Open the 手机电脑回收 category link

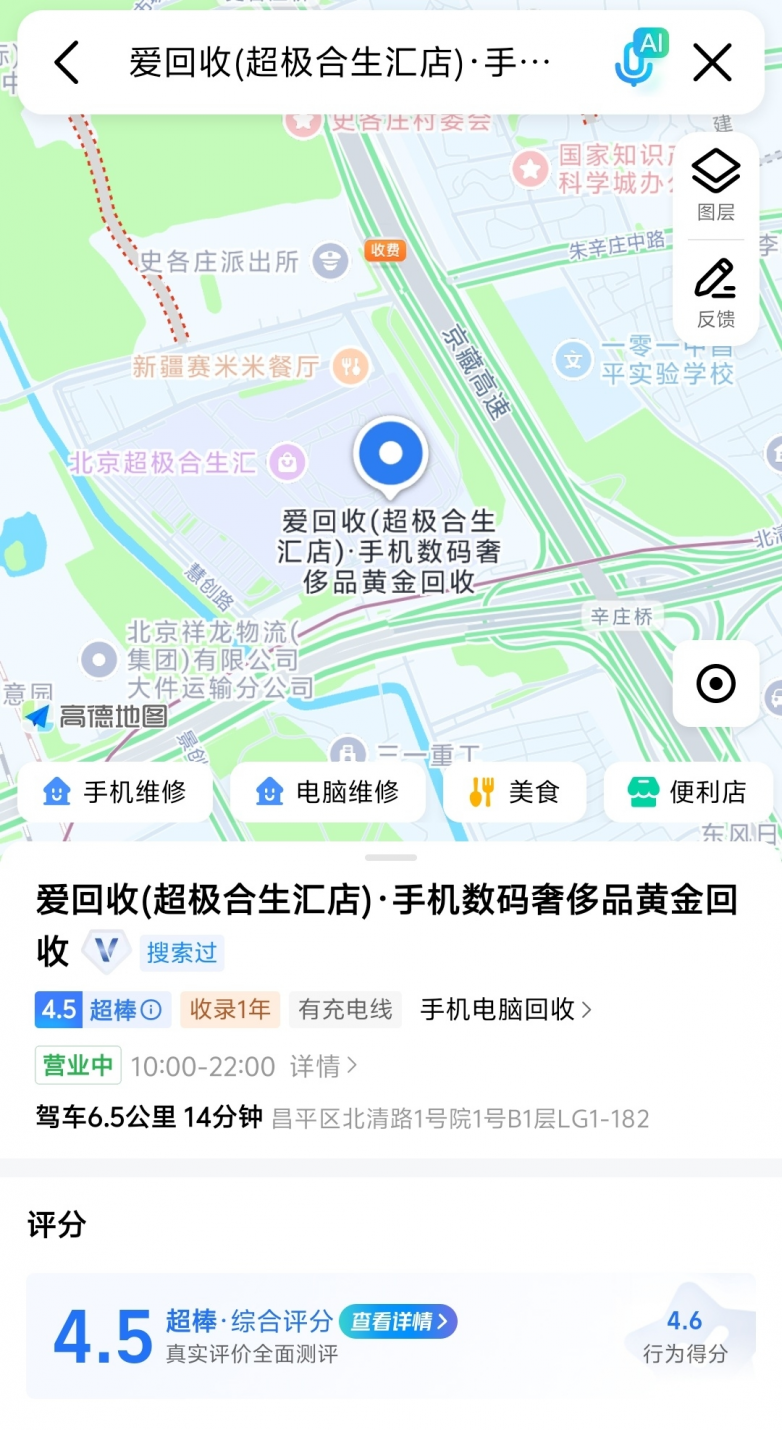click(x=506, y=1010)
